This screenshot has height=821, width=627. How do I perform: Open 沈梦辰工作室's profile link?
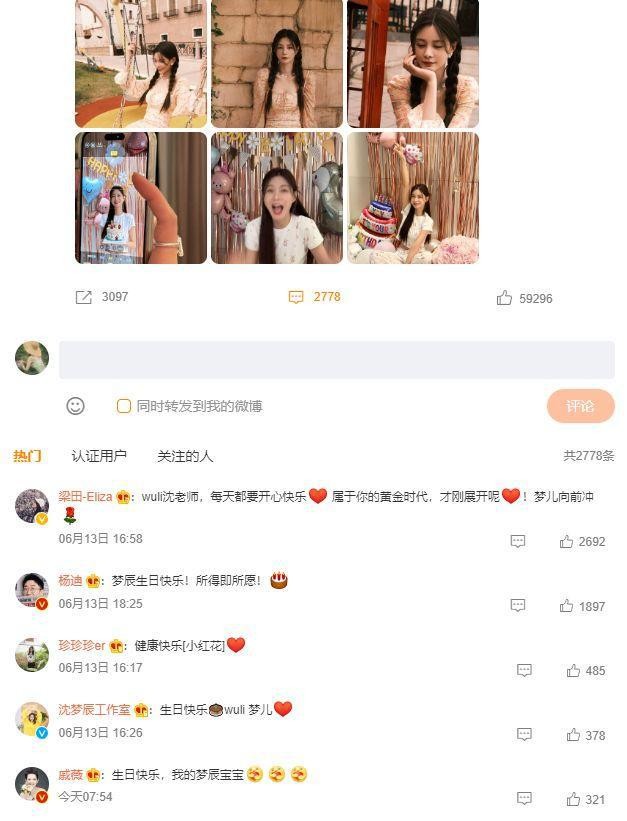94,710
